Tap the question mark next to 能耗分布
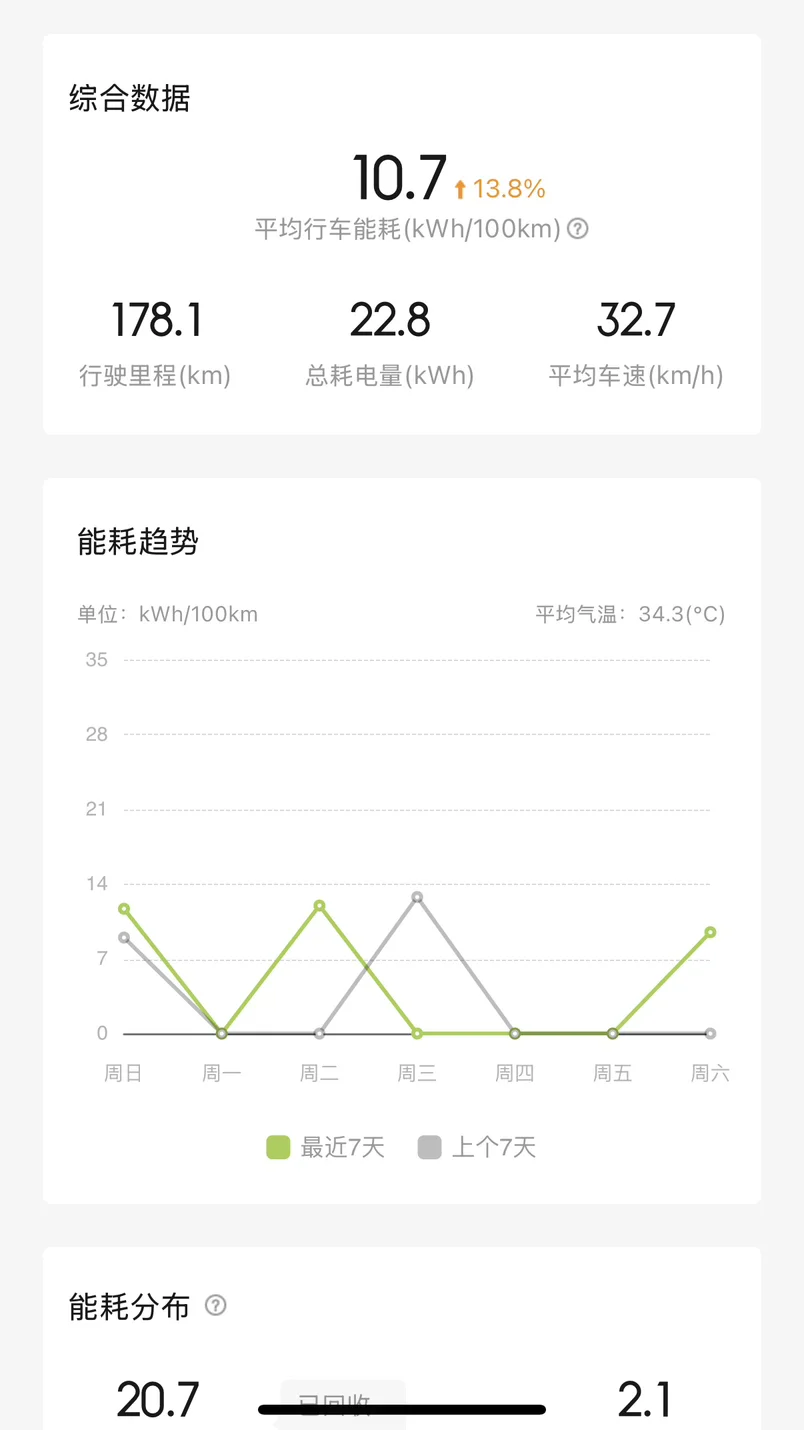This screenshot has height=1430, width=804. coord(215,1305)
